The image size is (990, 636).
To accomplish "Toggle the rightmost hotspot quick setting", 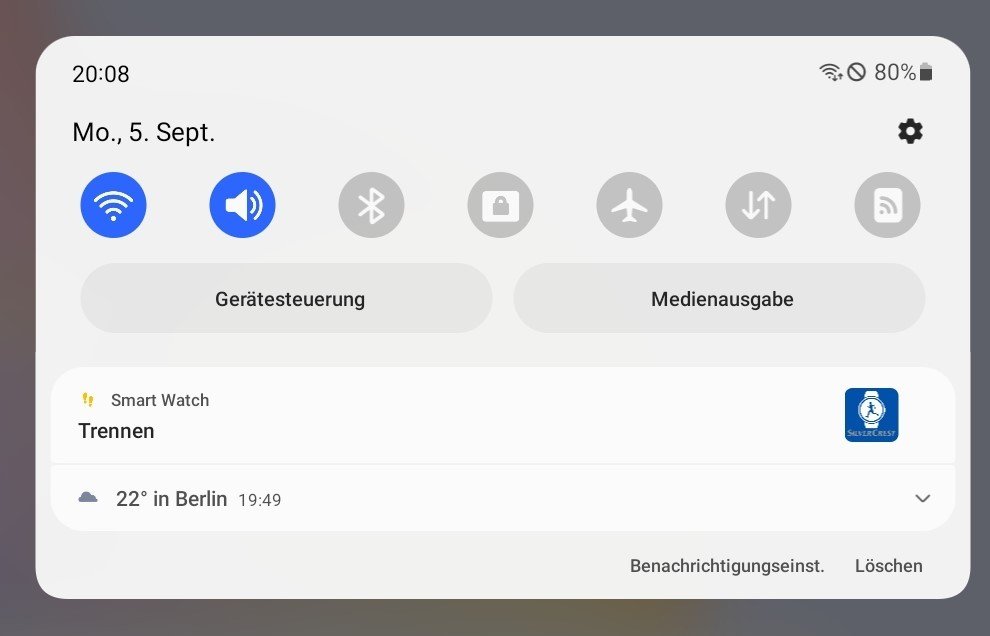I will click(887, 205).
